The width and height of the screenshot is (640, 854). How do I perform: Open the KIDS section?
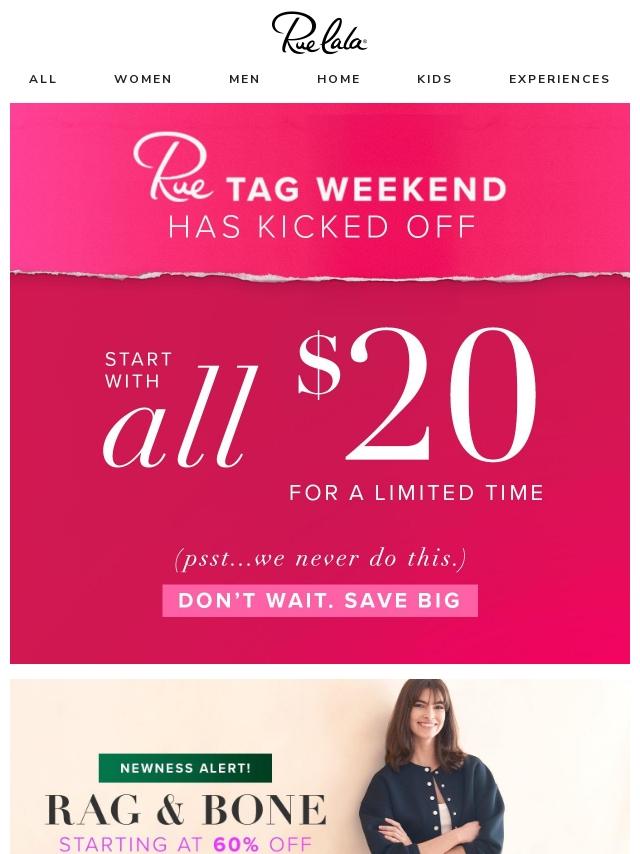pyautogui.click(x=434, y=79)
